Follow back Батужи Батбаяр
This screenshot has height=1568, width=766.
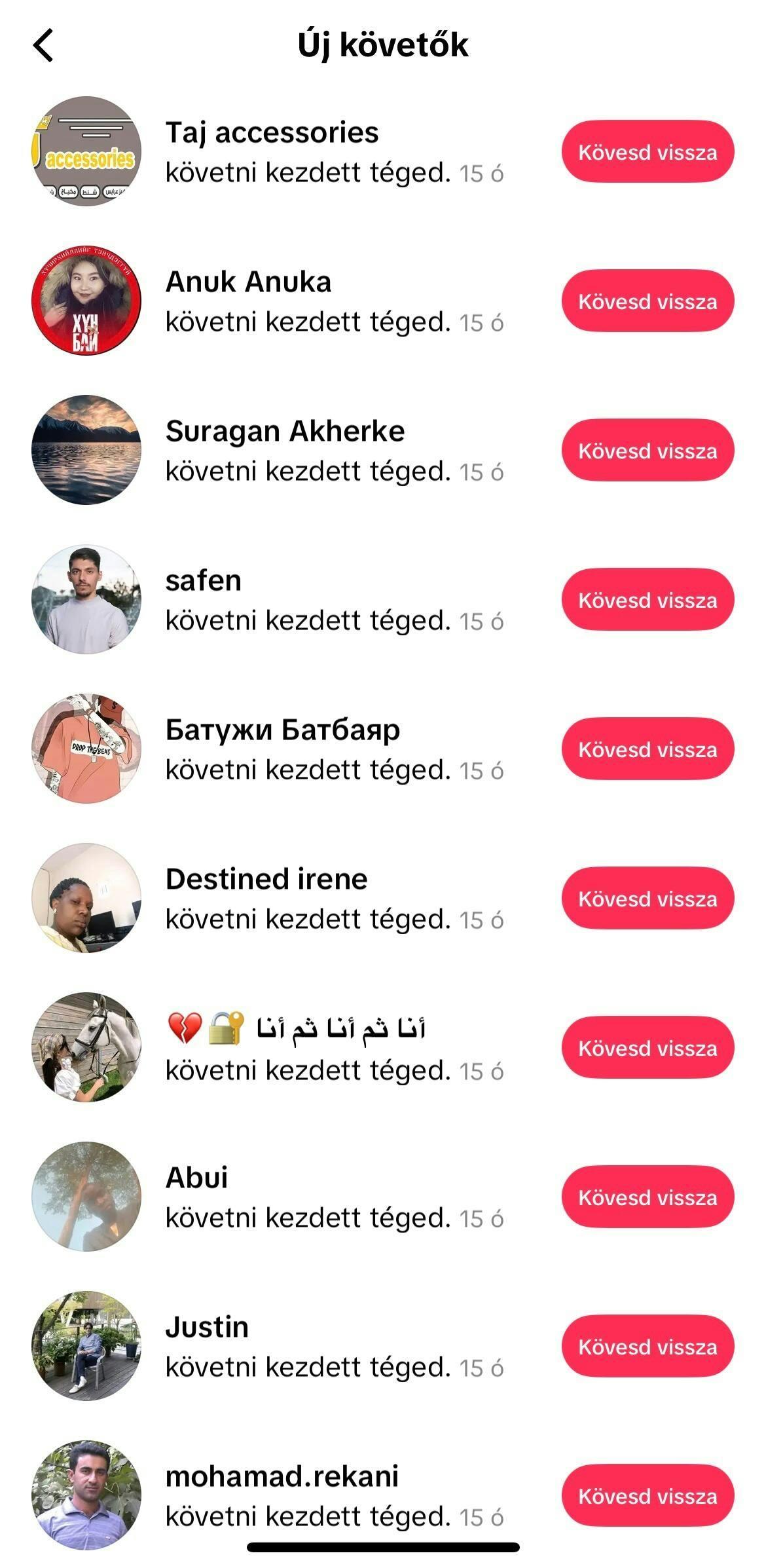pos(647,749)
